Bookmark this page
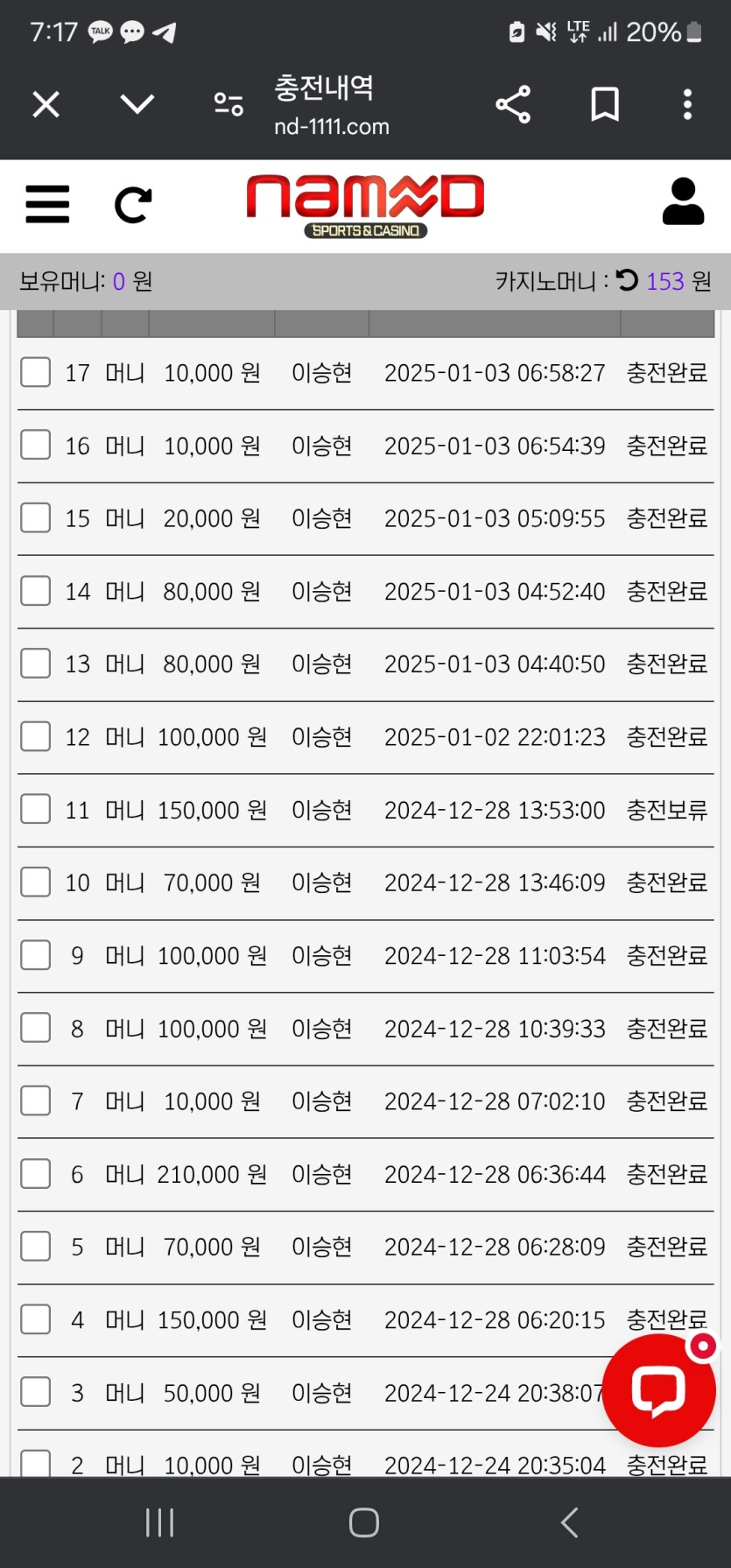This screenshot has height=1568, width=731. coord(604,105)
